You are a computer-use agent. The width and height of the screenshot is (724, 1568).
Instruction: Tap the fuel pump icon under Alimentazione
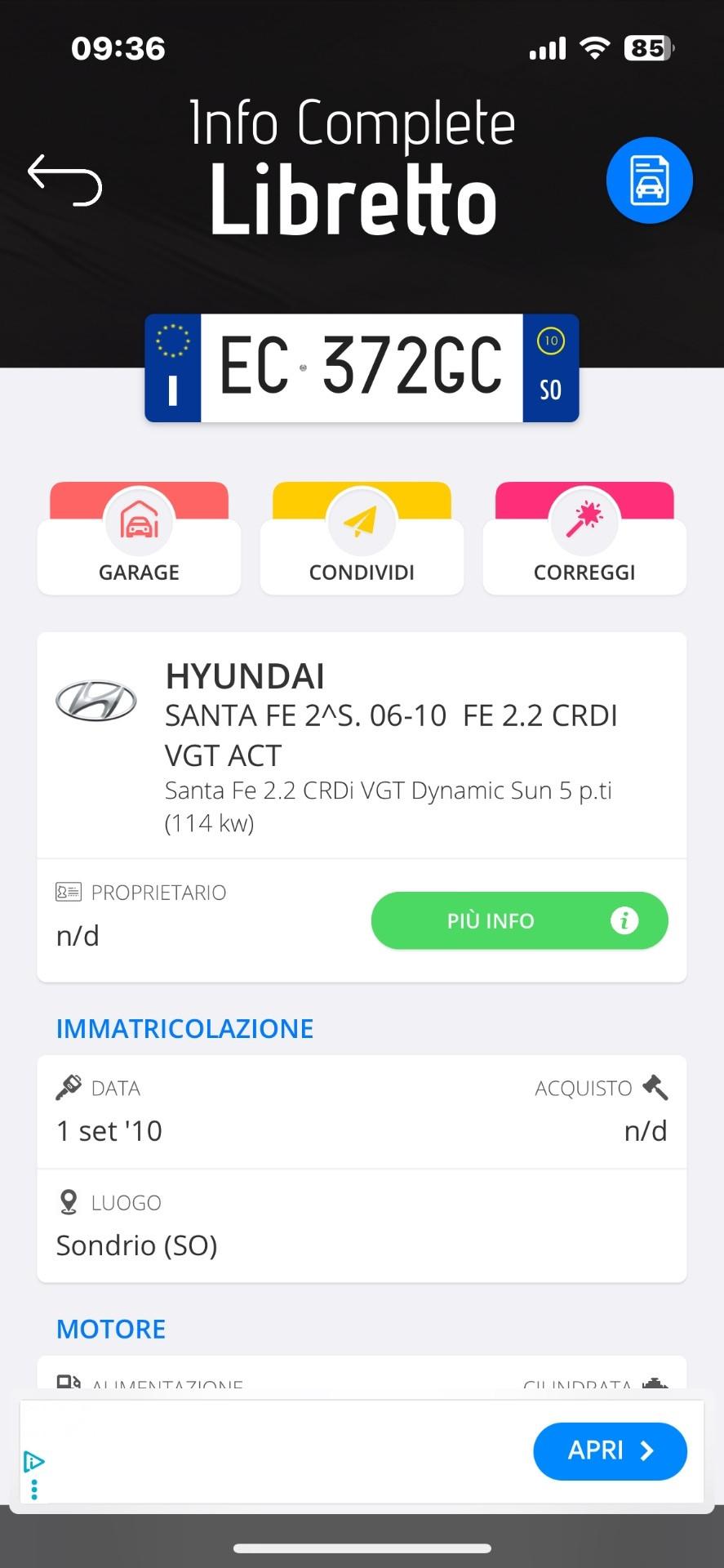coord(69,1379)
